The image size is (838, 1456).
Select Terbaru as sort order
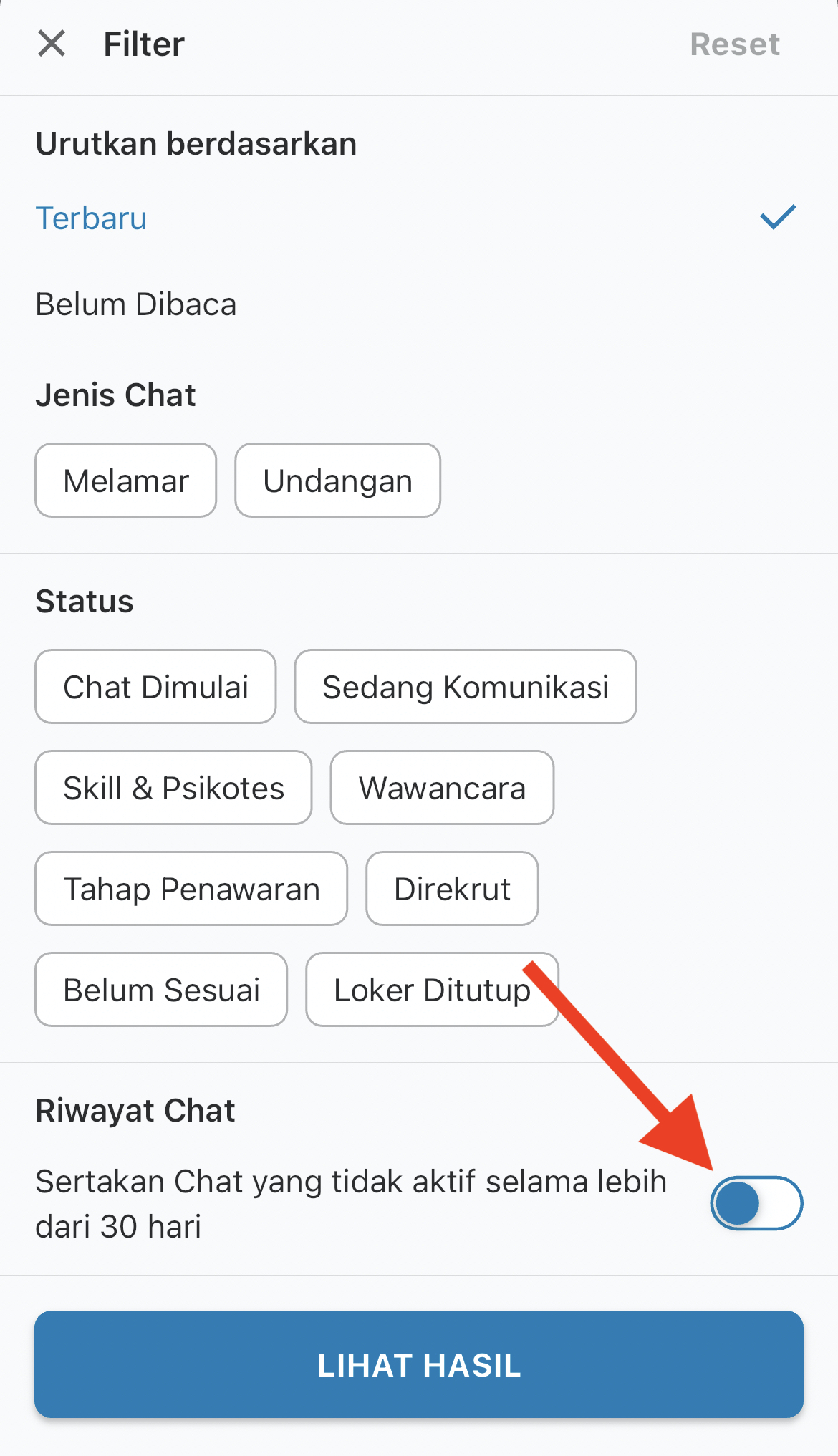point(91,218)
